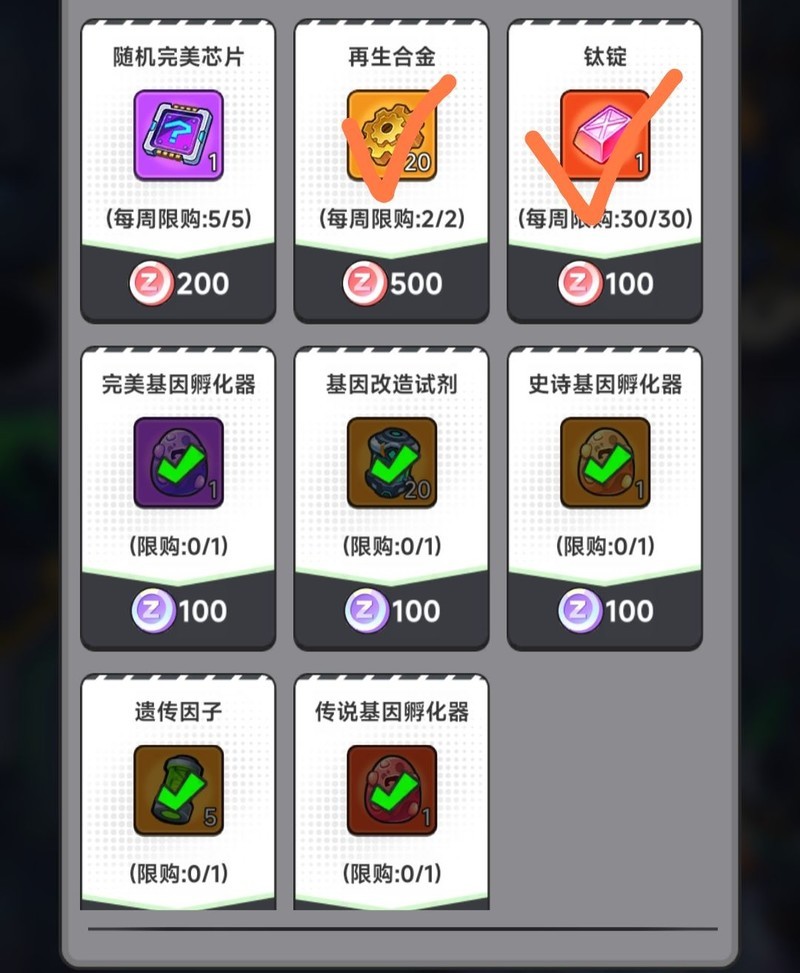
Task: Tap the 传说基因孵化器 shop item
Action: (391, 790)
